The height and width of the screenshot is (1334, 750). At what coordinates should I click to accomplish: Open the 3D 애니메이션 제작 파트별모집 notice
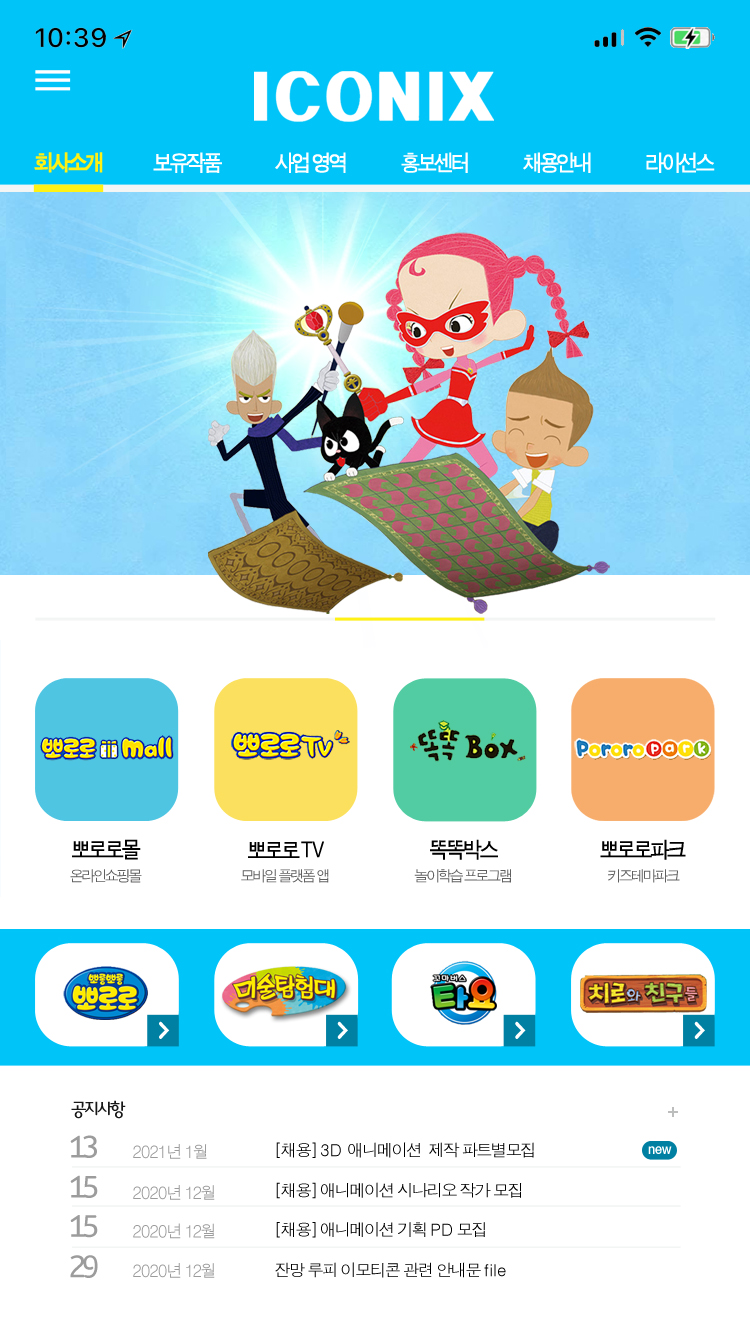(x=375, y=1149)
